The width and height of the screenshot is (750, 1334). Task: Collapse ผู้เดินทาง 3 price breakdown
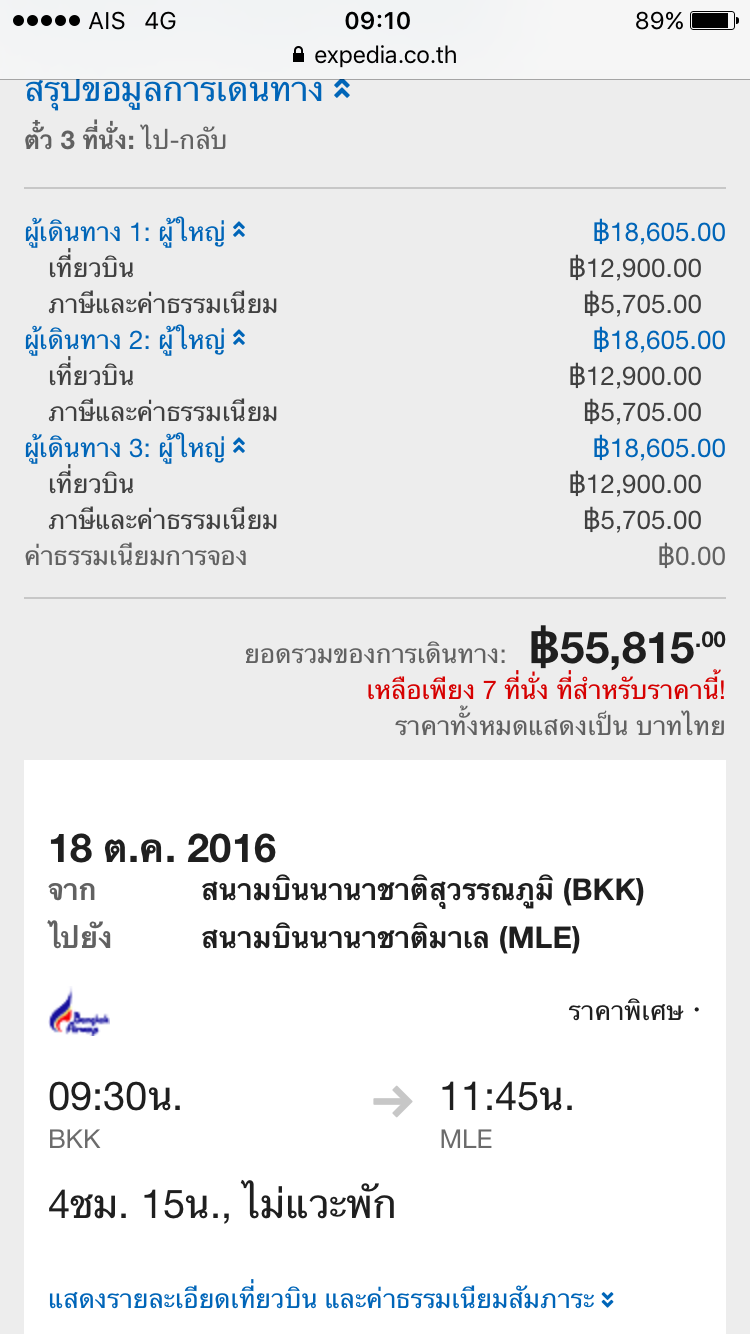tap(135, 449)
